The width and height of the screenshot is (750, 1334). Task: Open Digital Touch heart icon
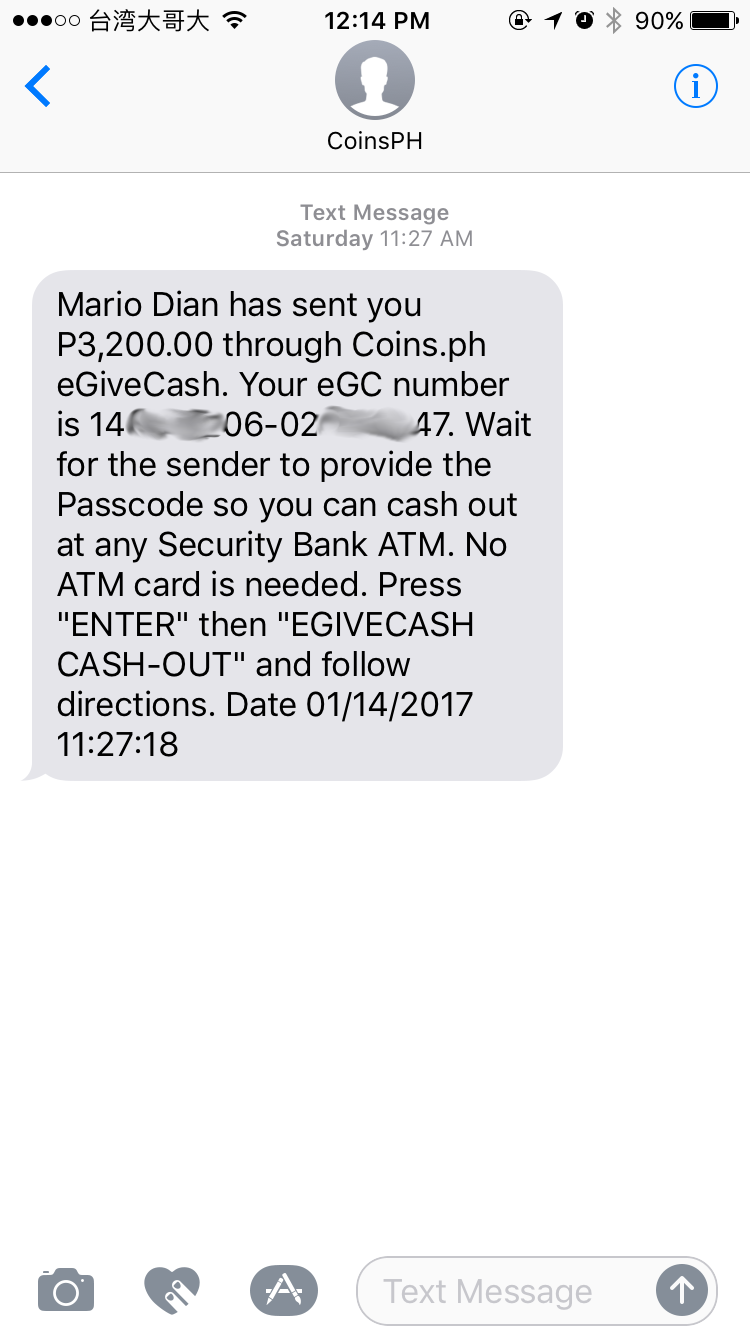pos(172,1290)
